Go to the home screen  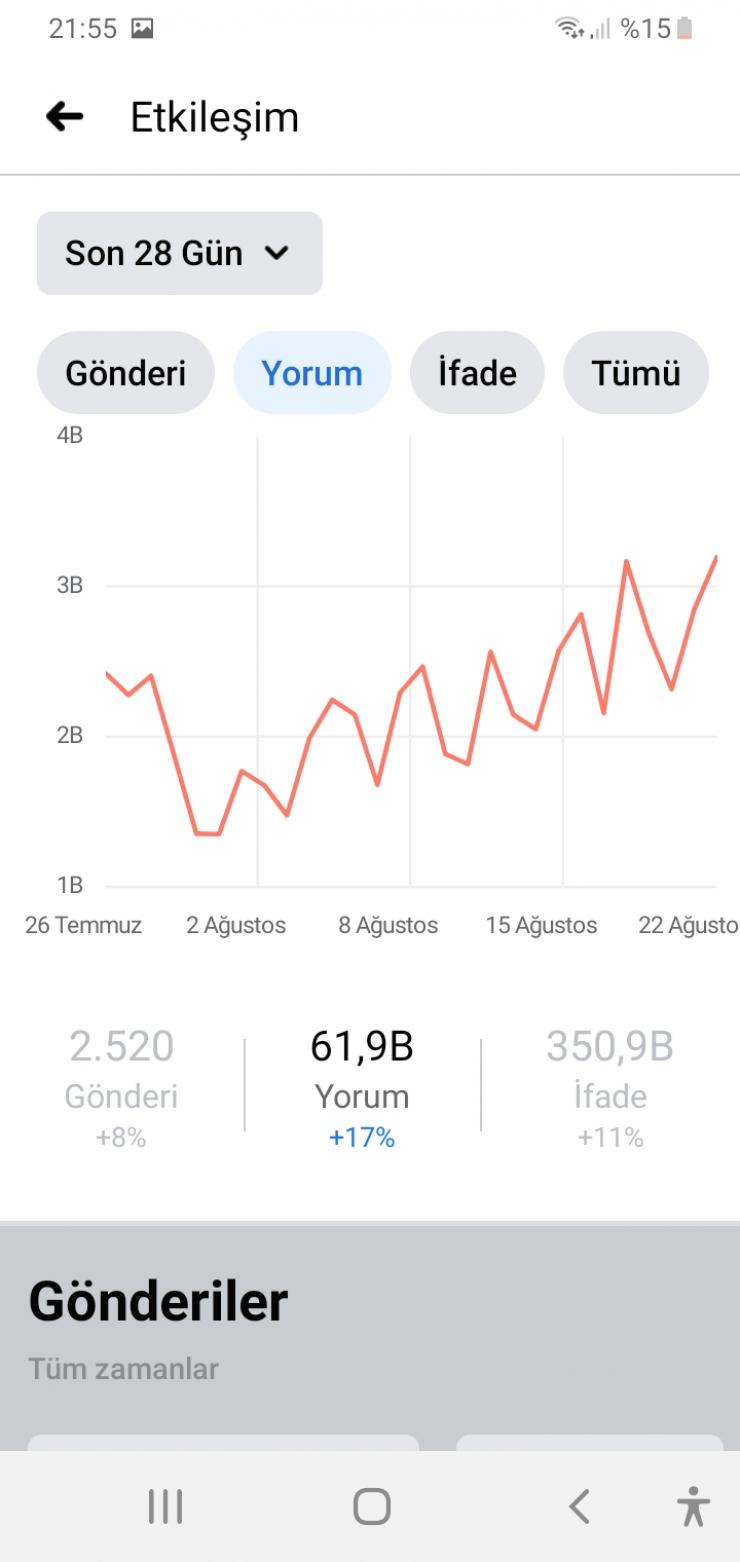click(x=371, y=1506)
